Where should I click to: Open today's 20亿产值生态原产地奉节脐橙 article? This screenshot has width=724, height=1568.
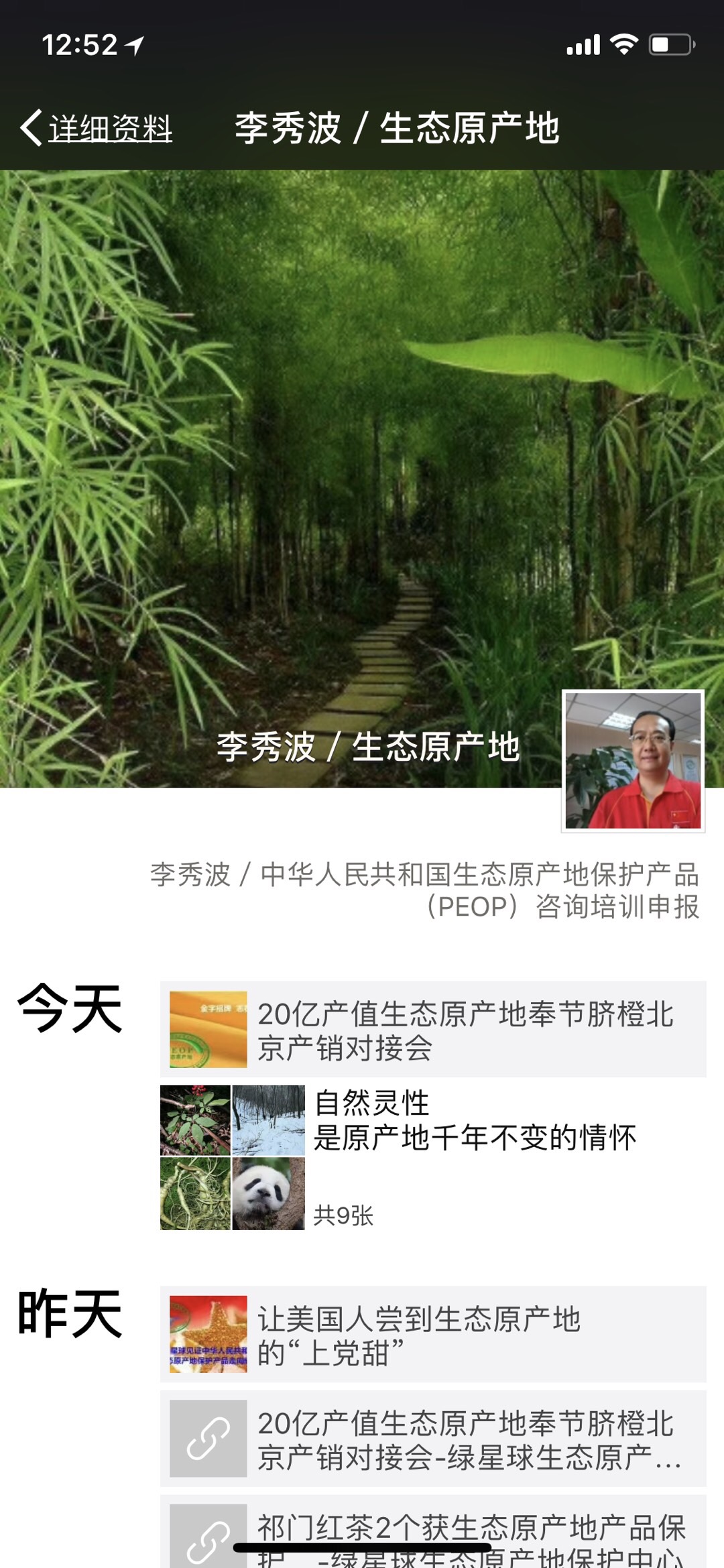point(433,1030)
